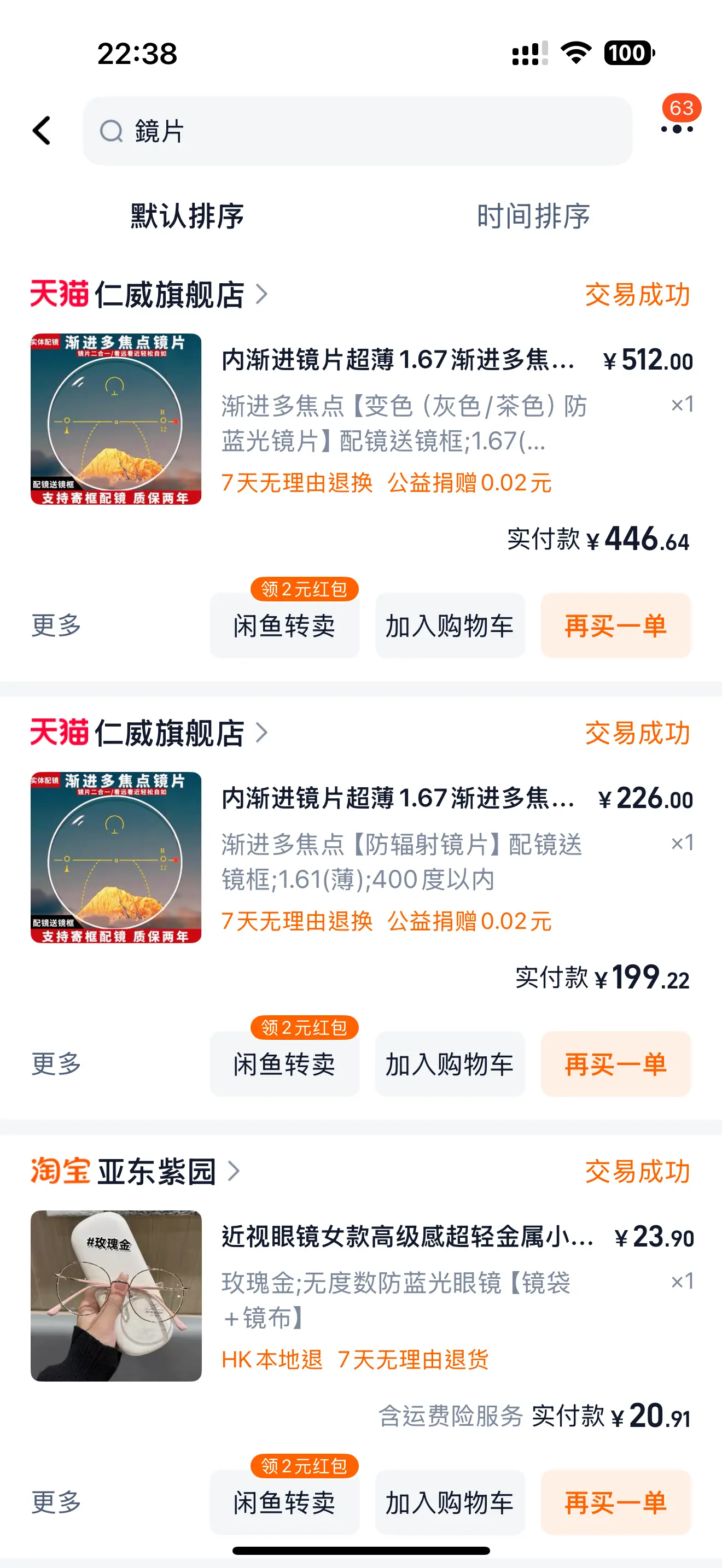
Task: Tap 更多 under the 亚东紫园 order
Action: 56,1502
